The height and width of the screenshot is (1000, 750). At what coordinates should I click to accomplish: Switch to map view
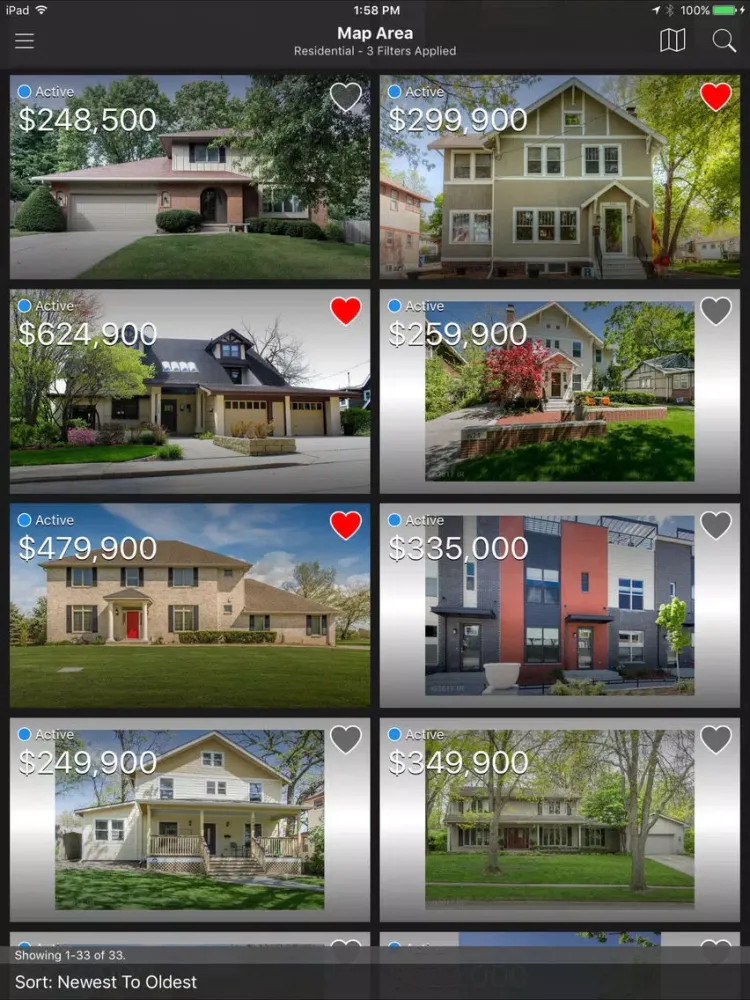pos(673,41)
